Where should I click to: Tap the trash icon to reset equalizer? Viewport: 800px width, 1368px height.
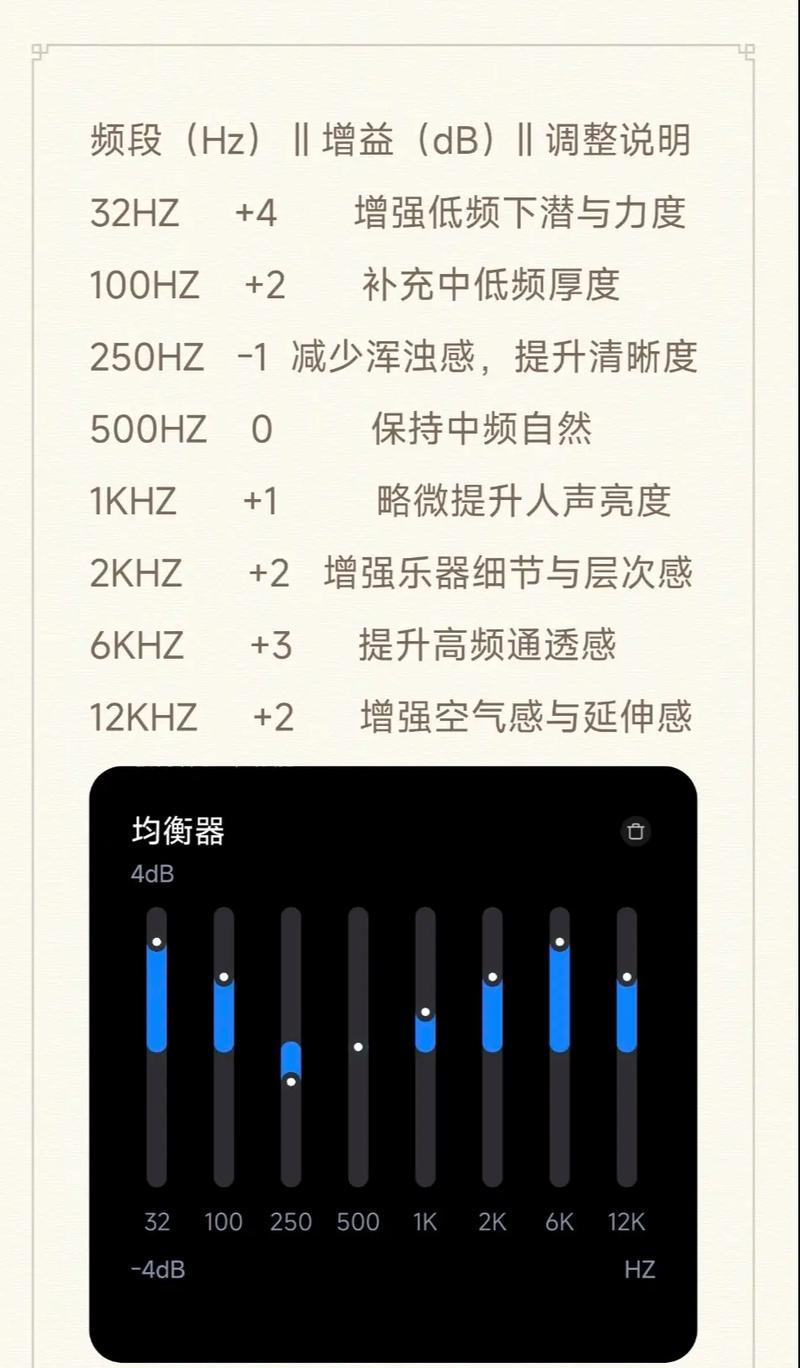point(634,832)
